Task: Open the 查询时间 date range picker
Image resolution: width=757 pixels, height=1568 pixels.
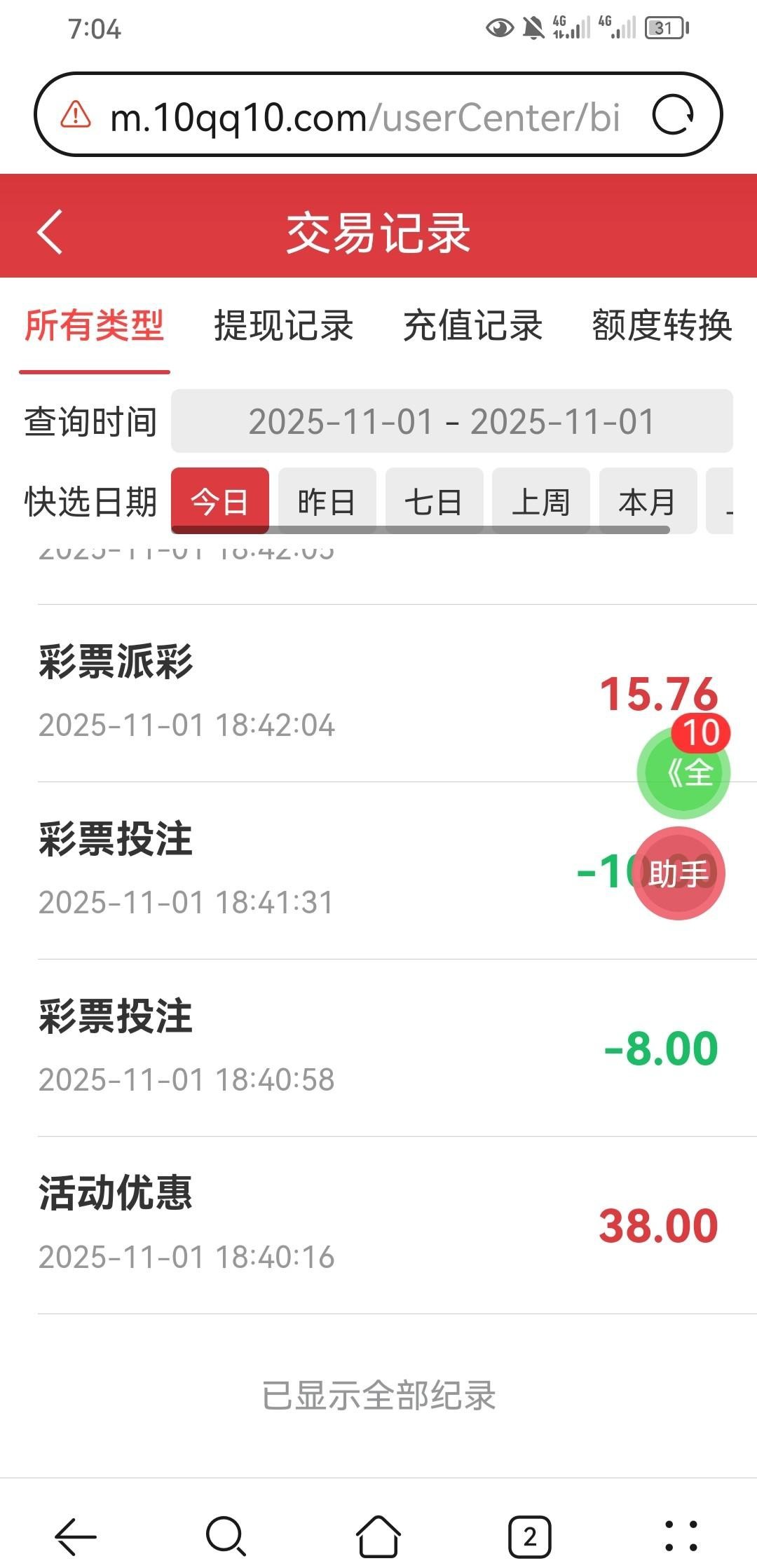Action: pos(451,421)
